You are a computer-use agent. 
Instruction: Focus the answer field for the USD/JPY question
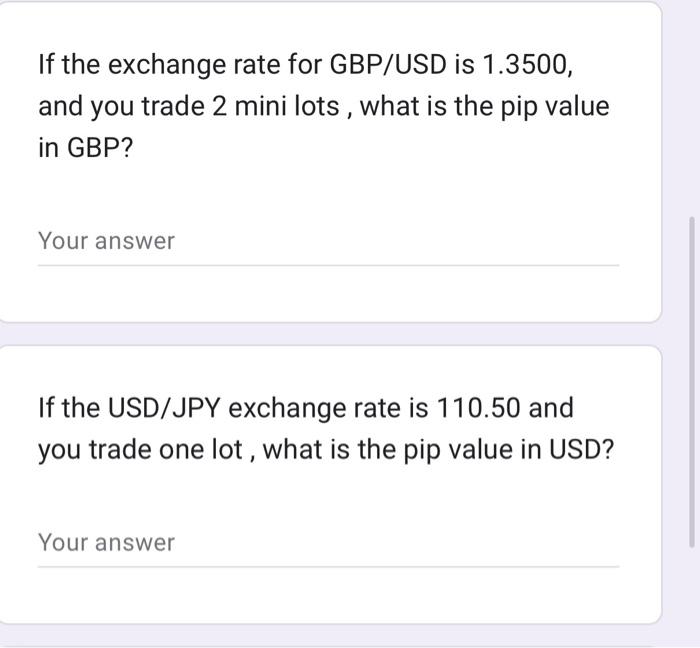(x=328, y=543)
